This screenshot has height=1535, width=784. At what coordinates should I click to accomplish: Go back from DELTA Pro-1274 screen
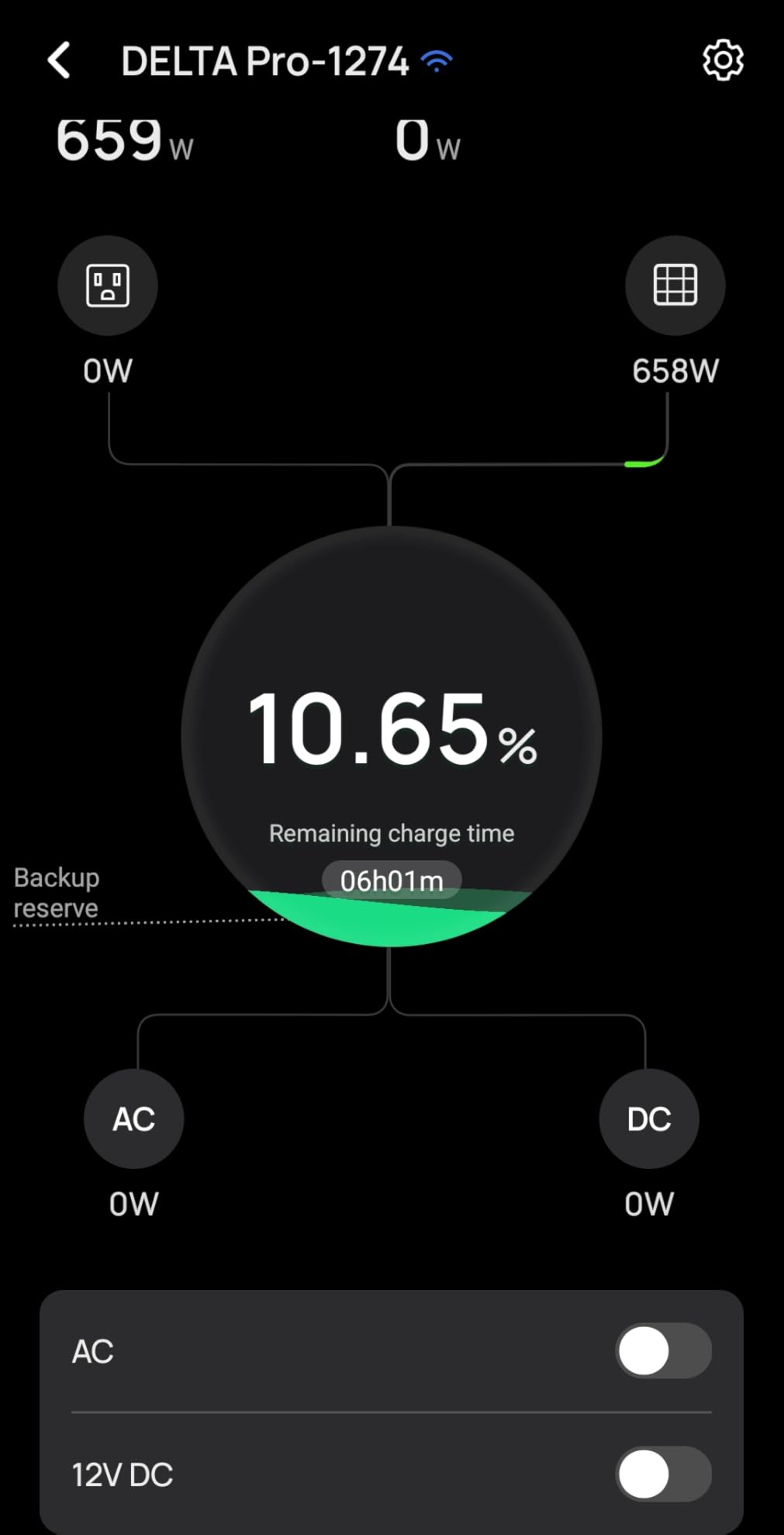[x=60, y=61]
